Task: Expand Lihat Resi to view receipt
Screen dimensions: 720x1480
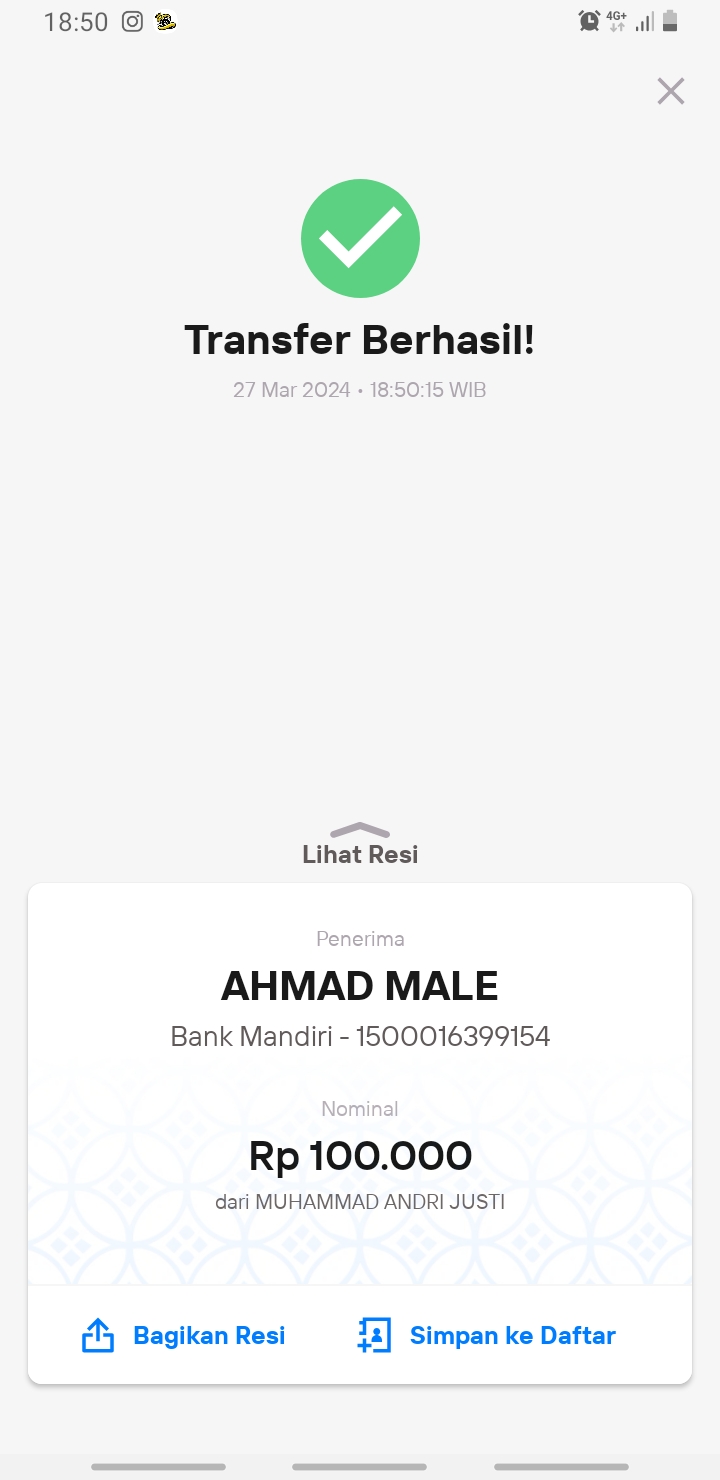Action: (360, 844)
